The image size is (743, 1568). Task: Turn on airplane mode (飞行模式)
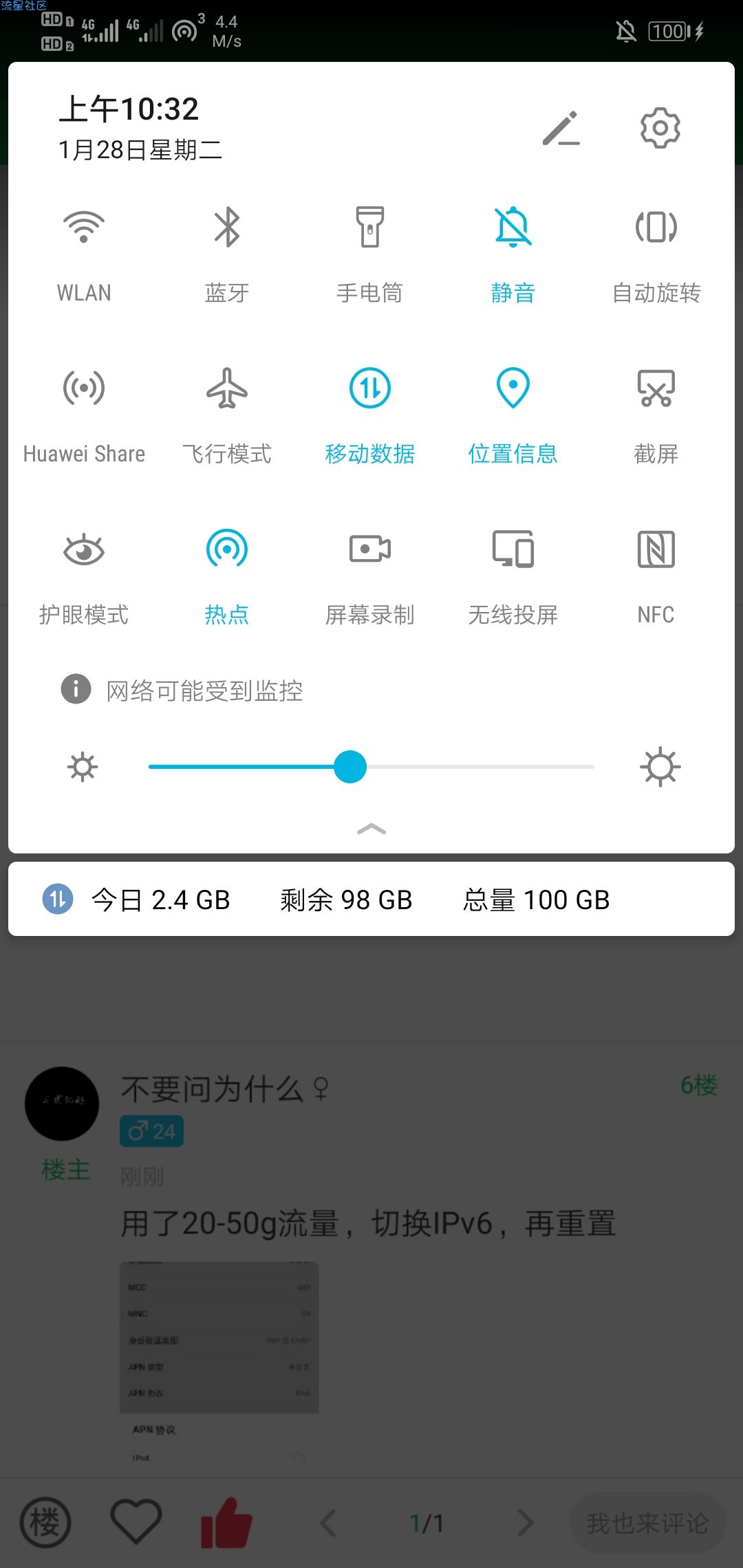227,389
